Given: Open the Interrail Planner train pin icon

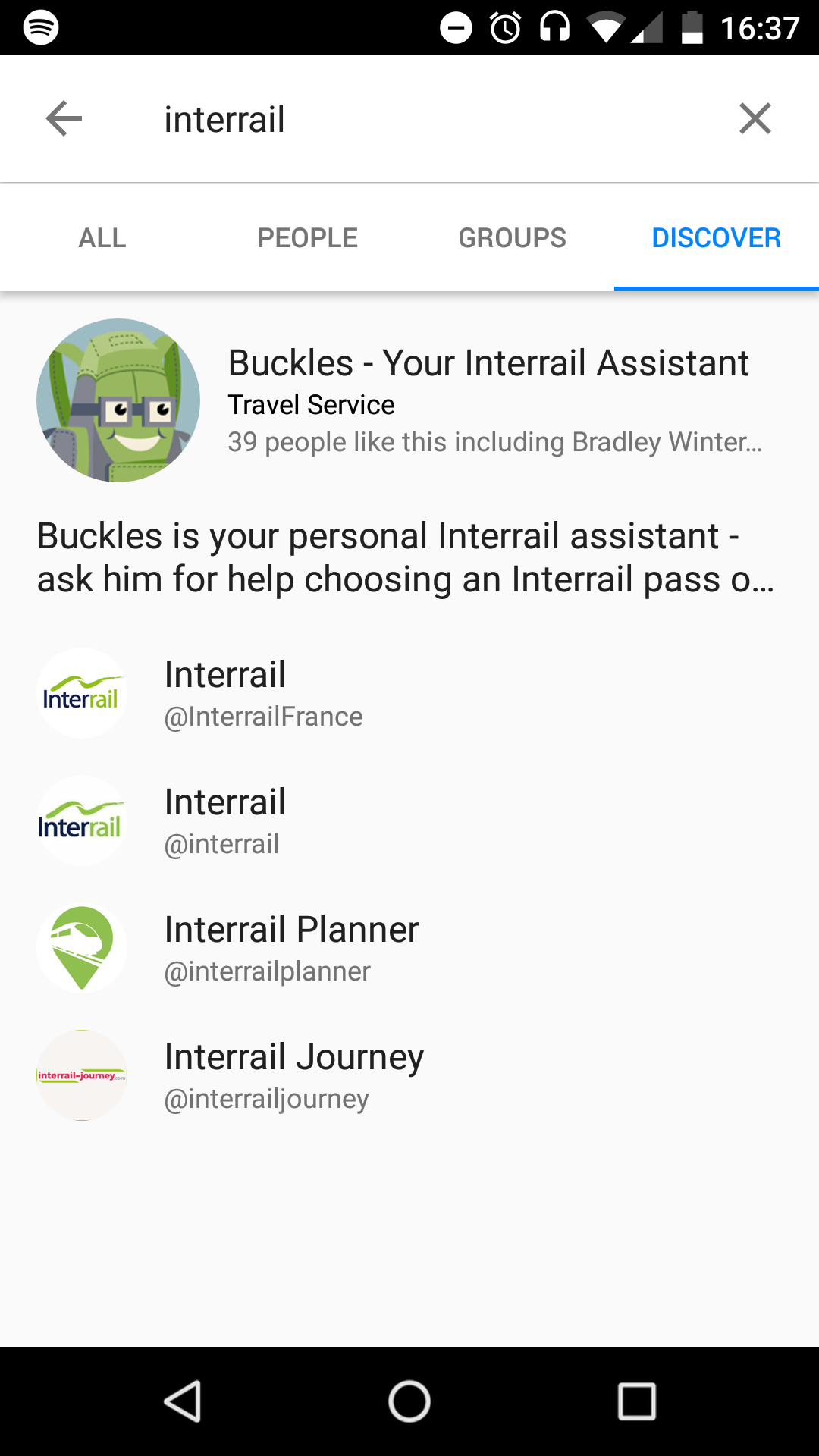Looking at the screenshot, I should click(81, 947).
